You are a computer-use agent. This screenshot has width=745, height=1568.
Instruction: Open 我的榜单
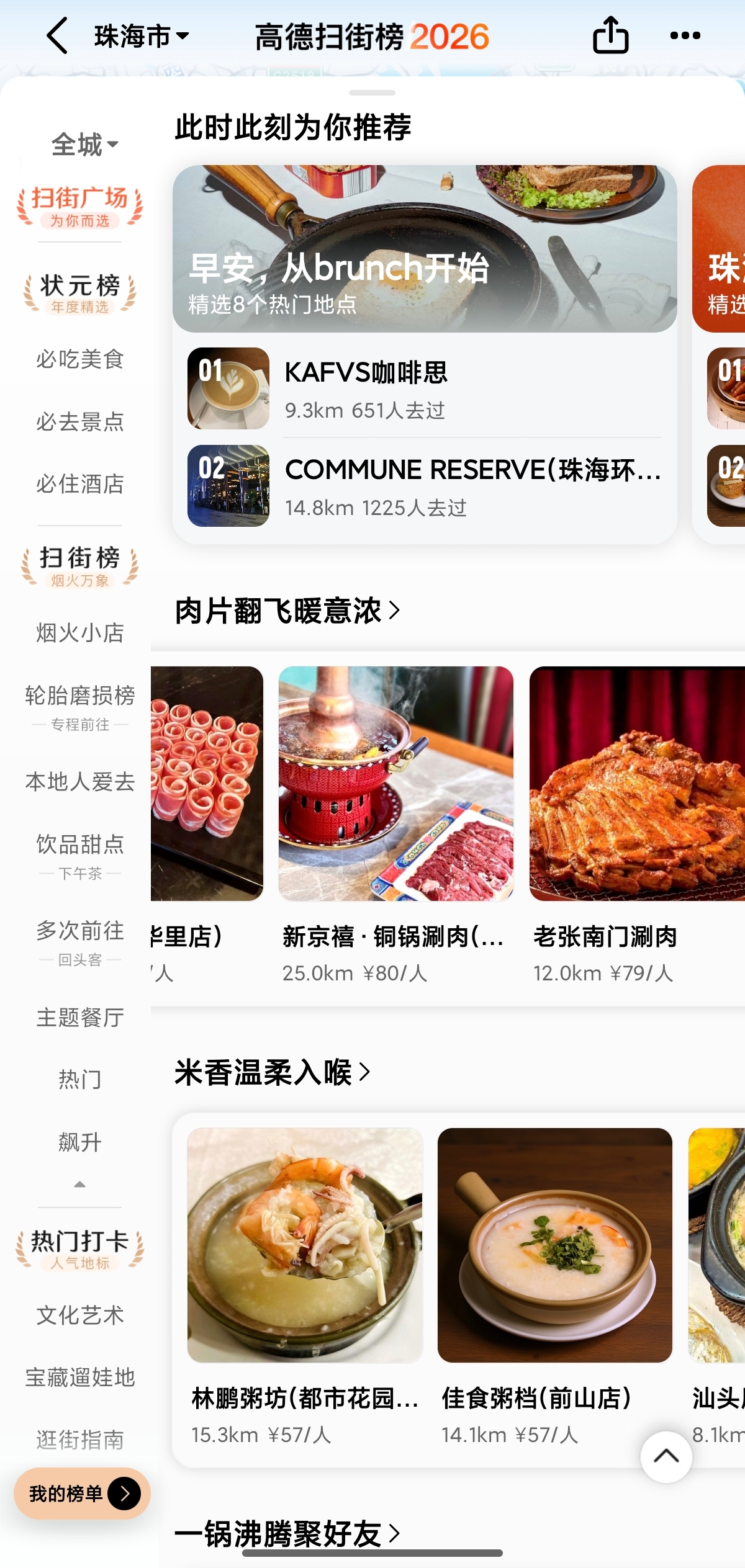(82, 1494)
